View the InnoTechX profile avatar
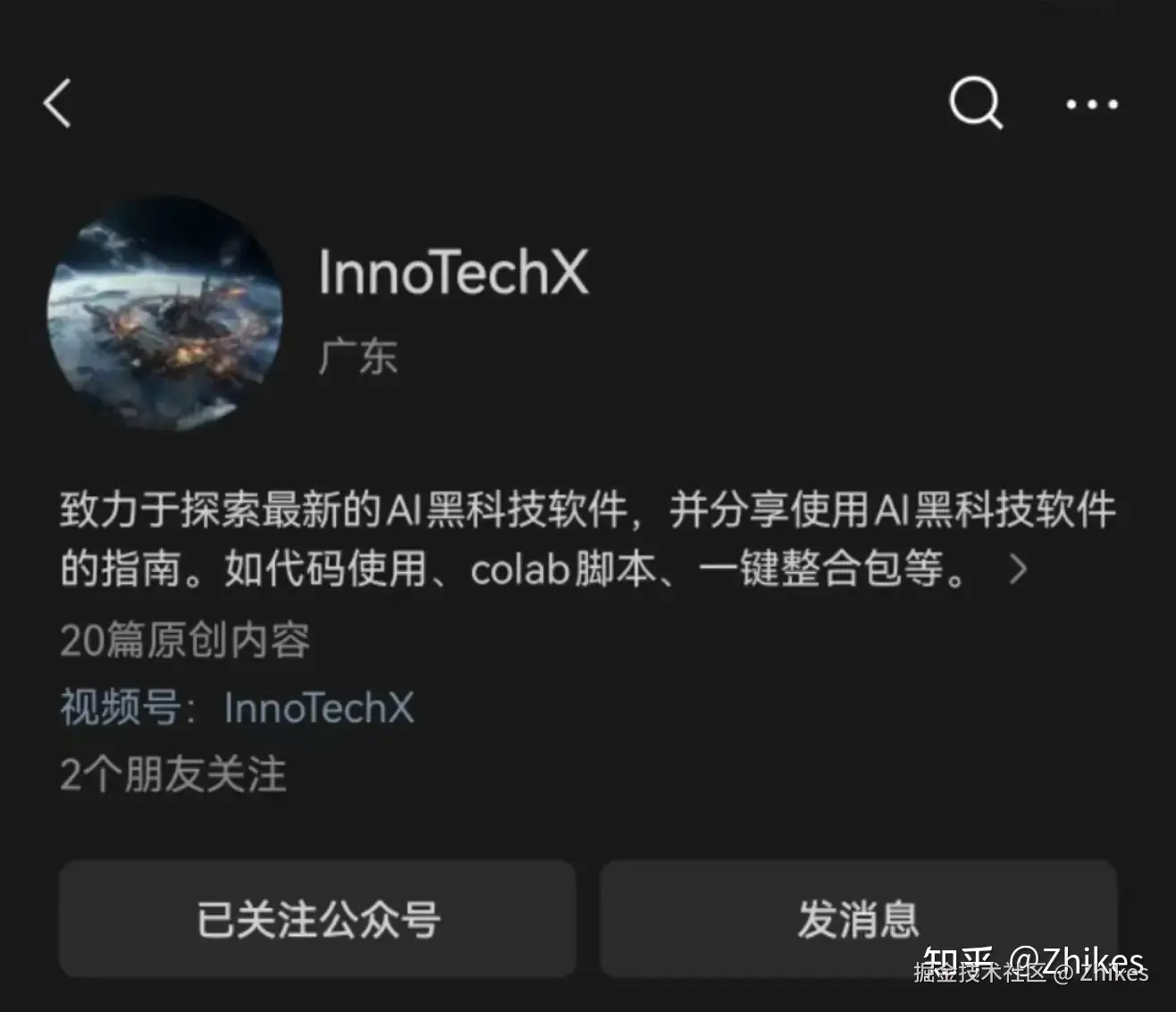The height and width of the screenshot is (1012, 1176). coord(165,313)
